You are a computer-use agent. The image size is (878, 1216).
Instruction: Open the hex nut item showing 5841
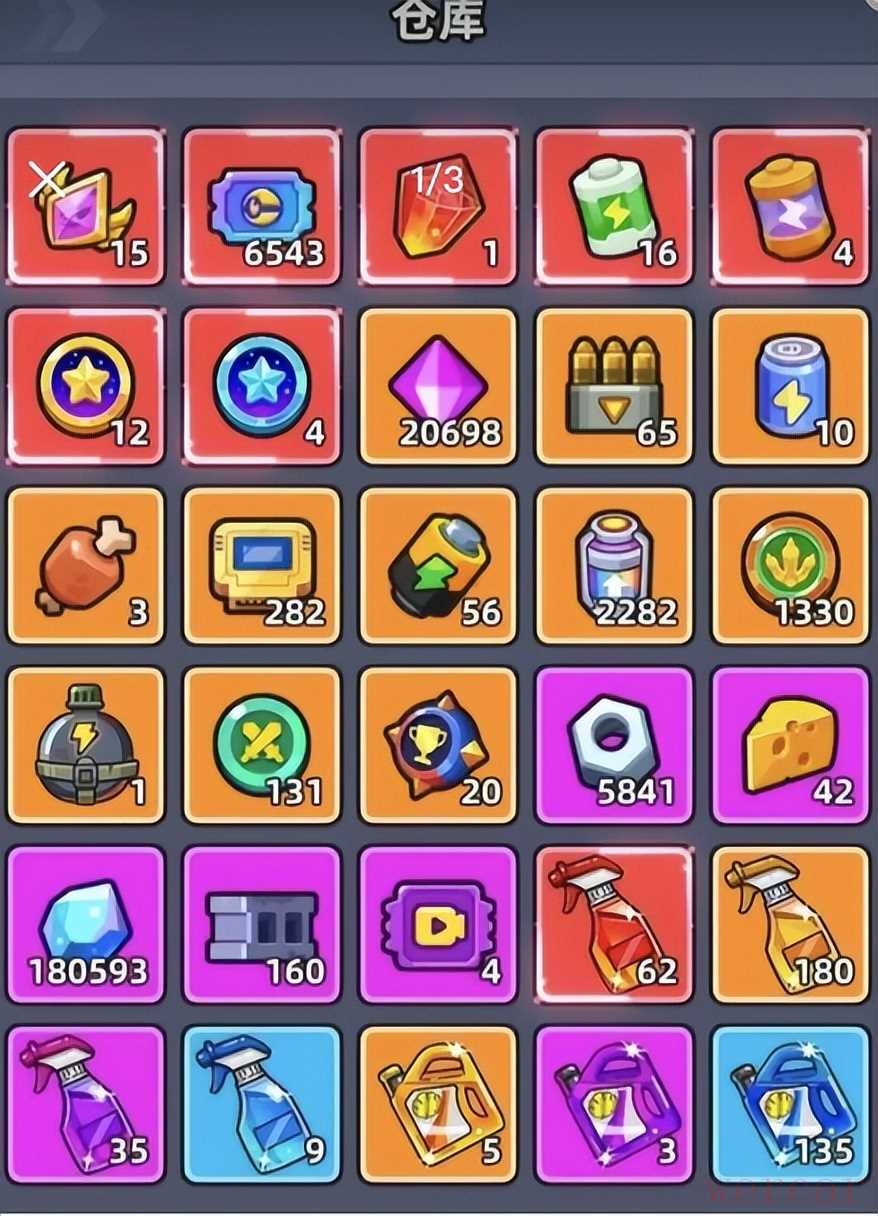614,745
